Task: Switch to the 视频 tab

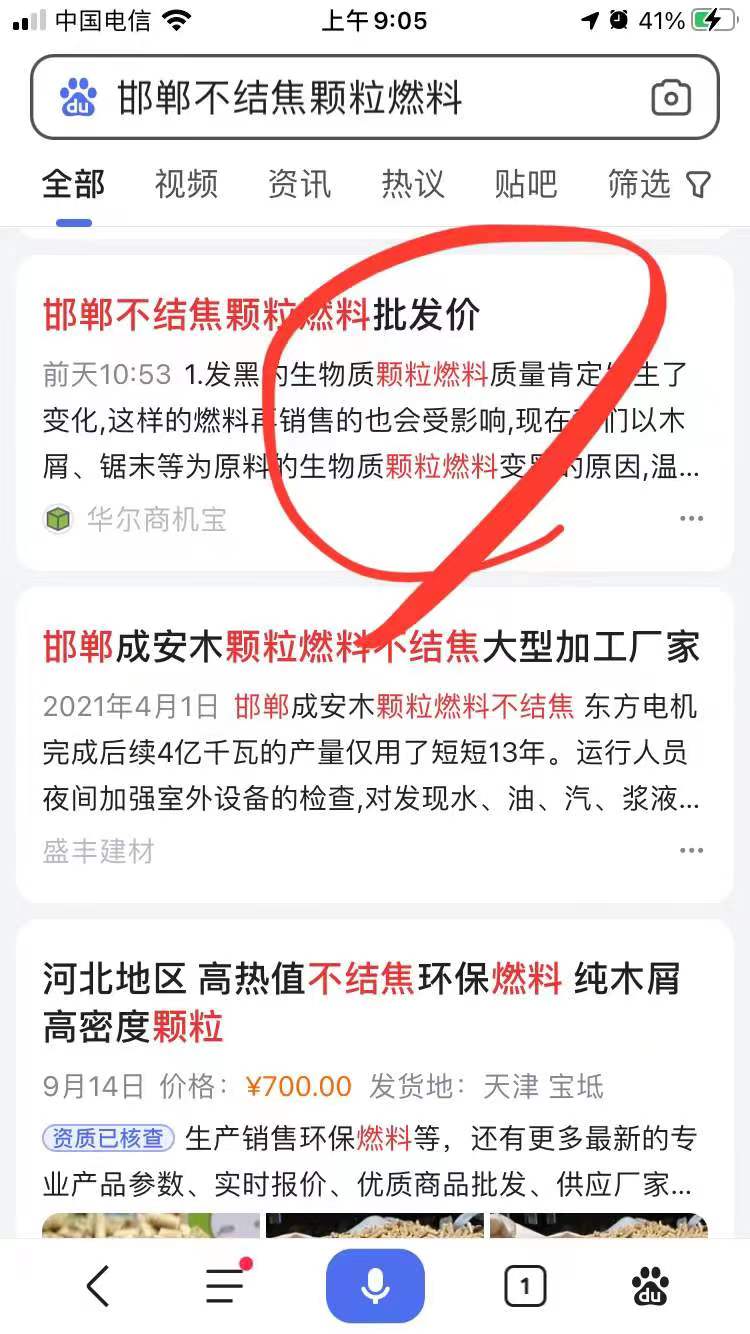Action: [x=186, y=184]
